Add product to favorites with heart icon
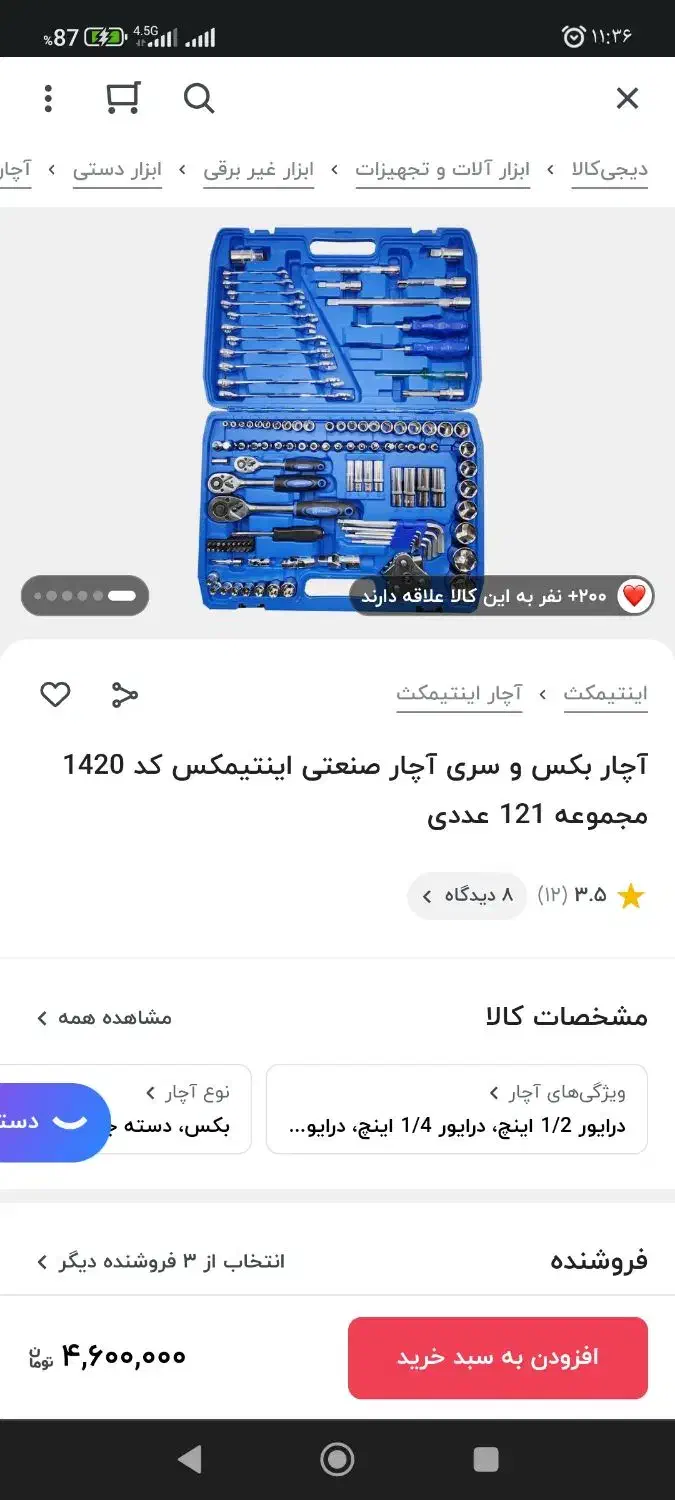675x1500 pixels. click(55, 694)
